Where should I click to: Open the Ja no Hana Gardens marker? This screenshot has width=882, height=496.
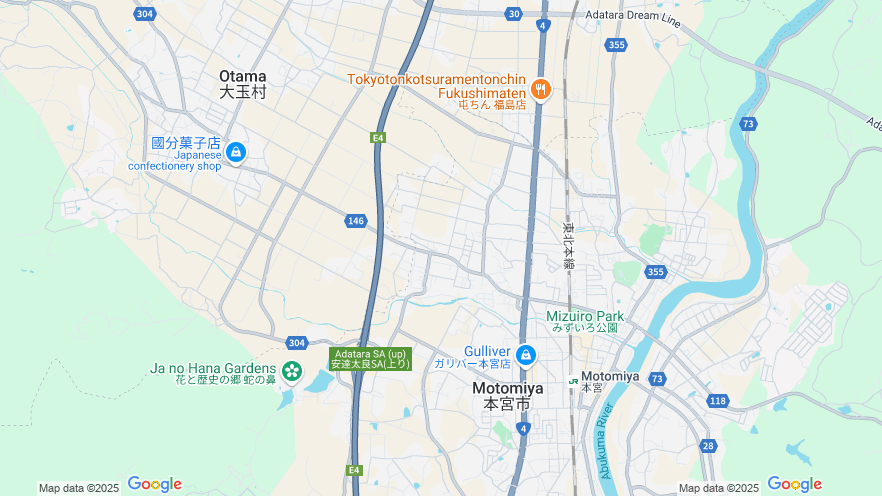coord(292,372)
